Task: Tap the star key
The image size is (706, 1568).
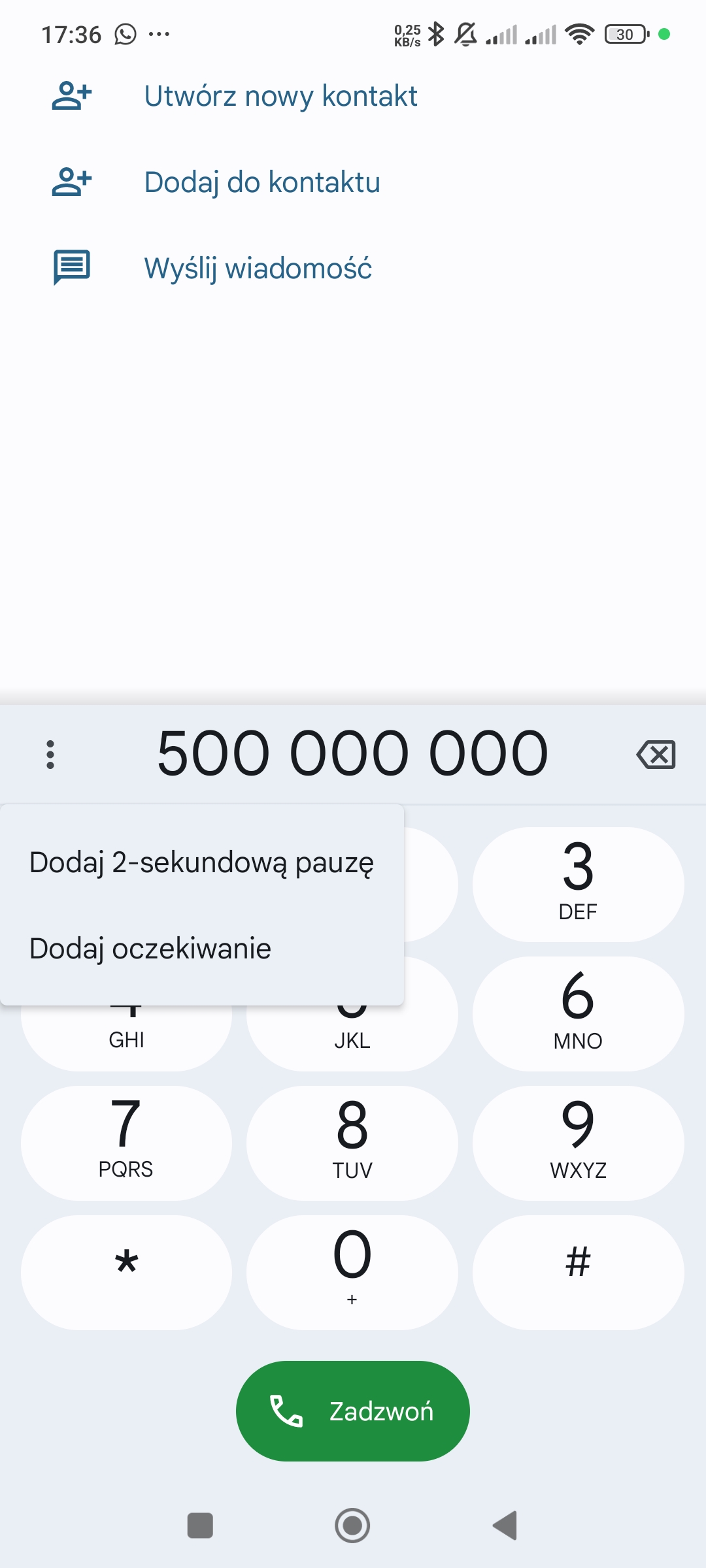Action: [126, 1271]
